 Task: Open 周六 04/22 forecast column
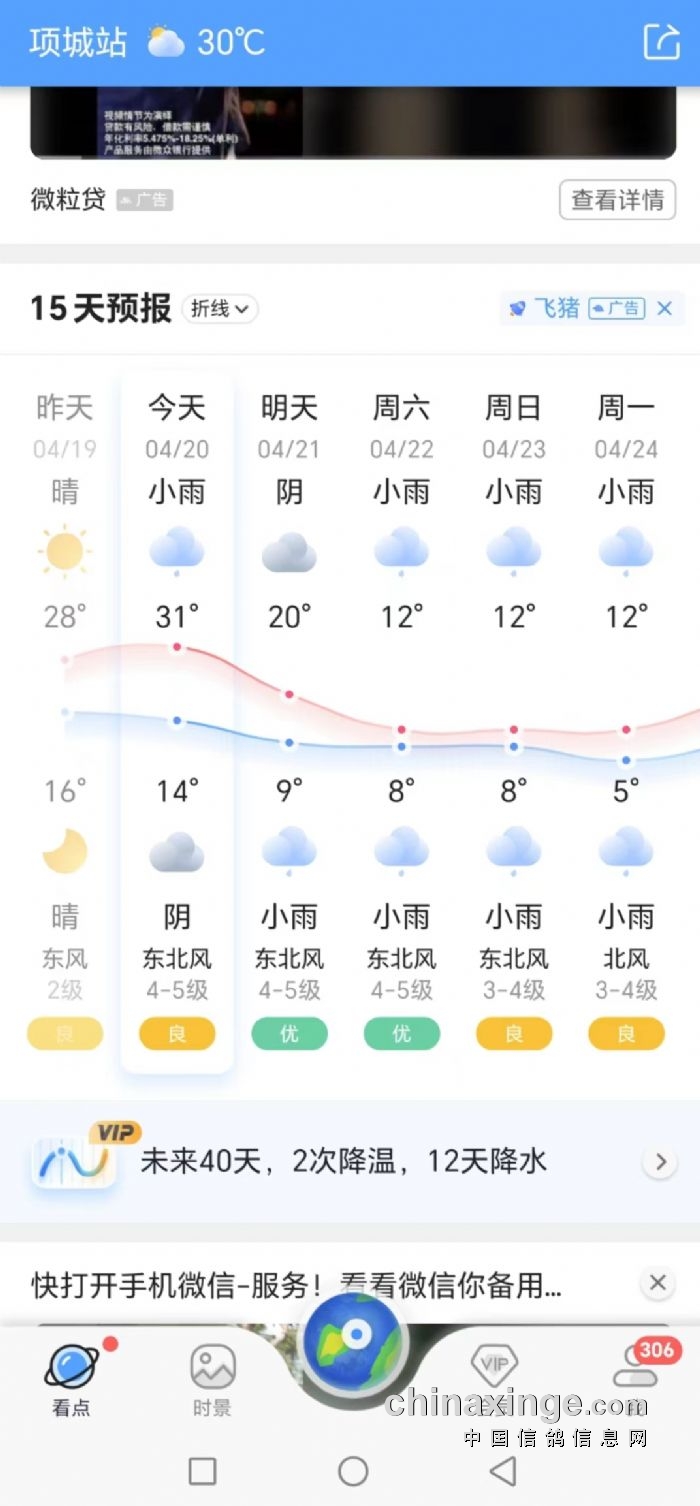click(x=401, y=720)
